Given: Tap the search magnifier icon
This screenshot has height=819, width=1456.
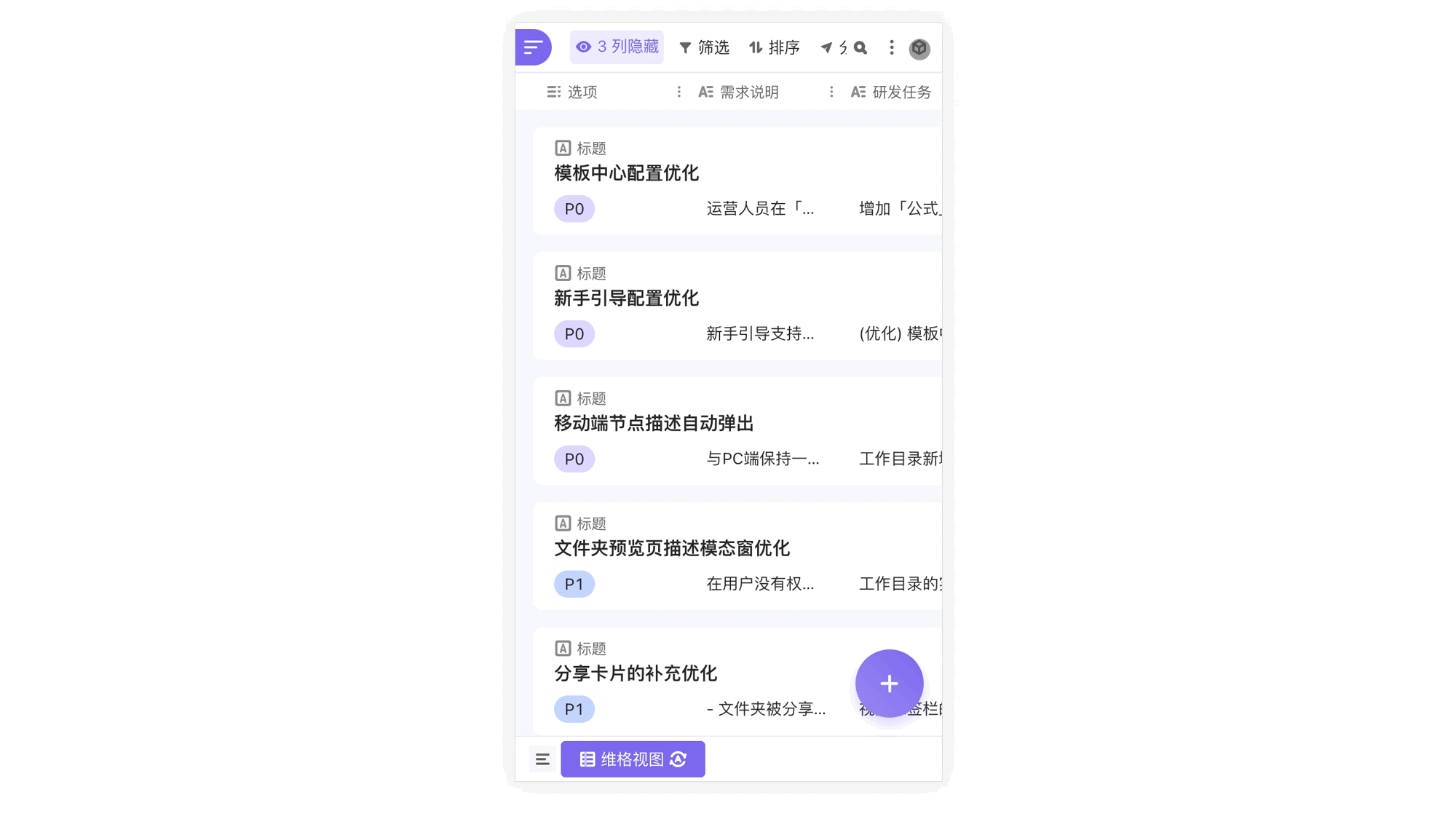Looking at the screenshot, I should click(x=860, y=48).
